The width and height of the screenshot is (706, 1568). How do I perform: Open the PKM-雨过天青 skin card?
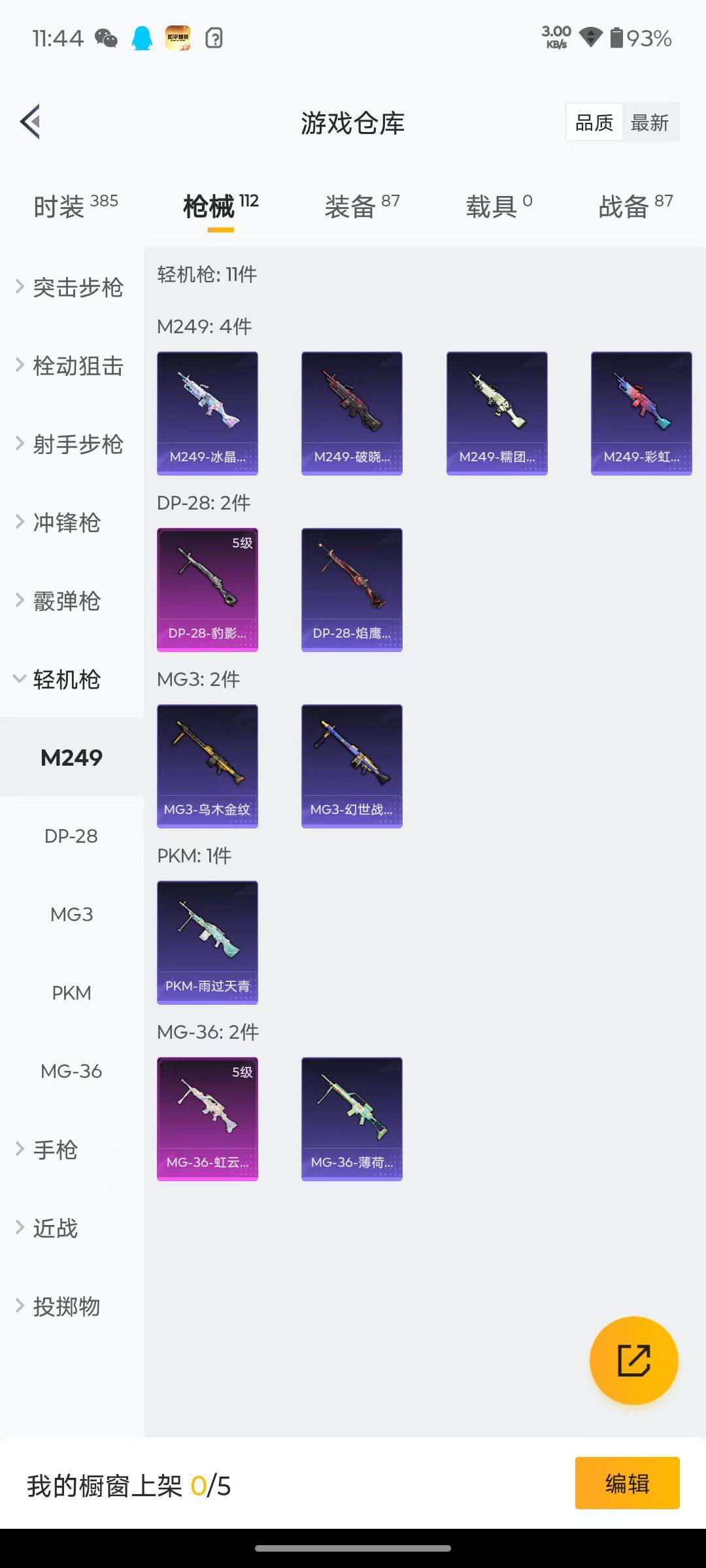207,942
